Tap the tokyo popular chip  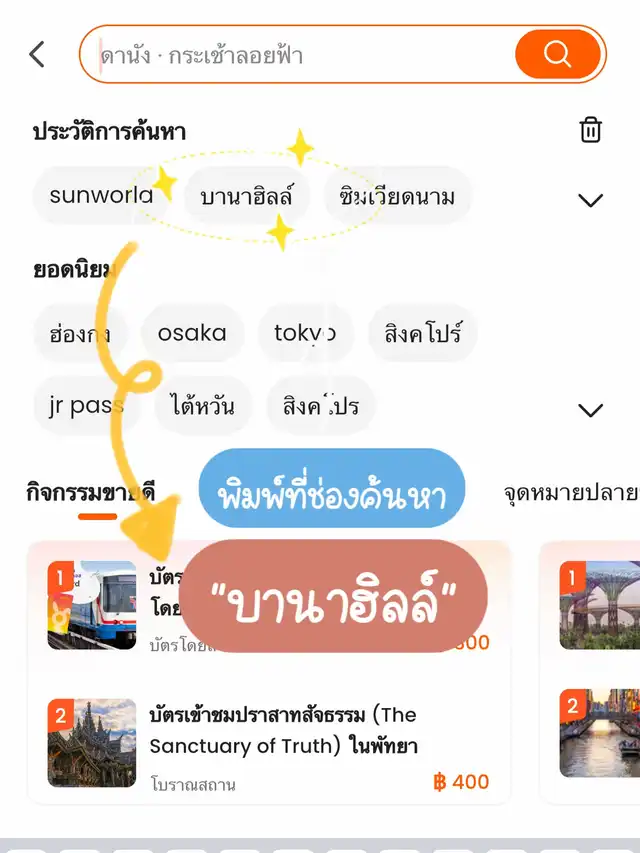click(x=305, y=333)
